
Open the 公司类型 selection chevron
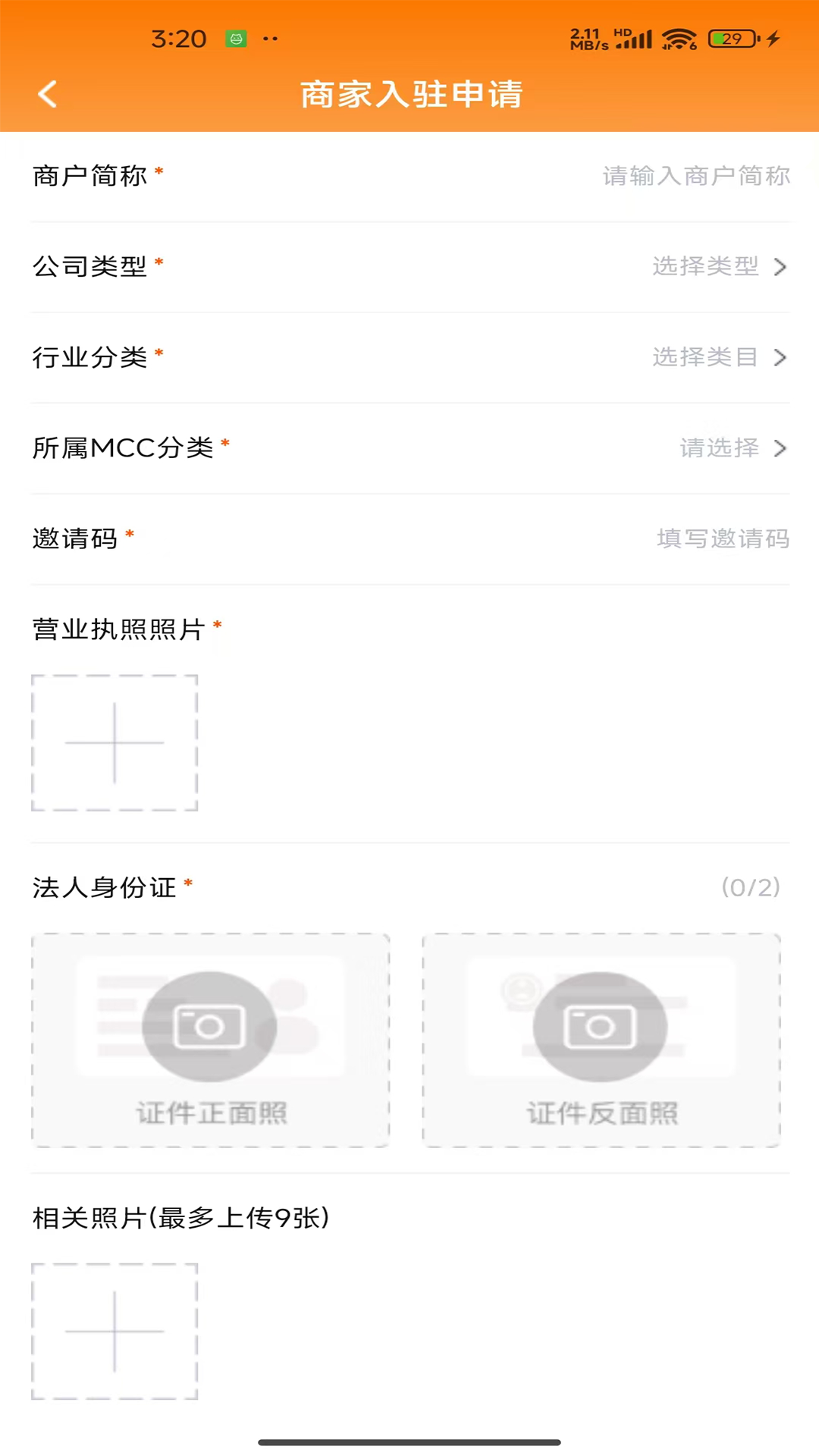tap(780, 267)
